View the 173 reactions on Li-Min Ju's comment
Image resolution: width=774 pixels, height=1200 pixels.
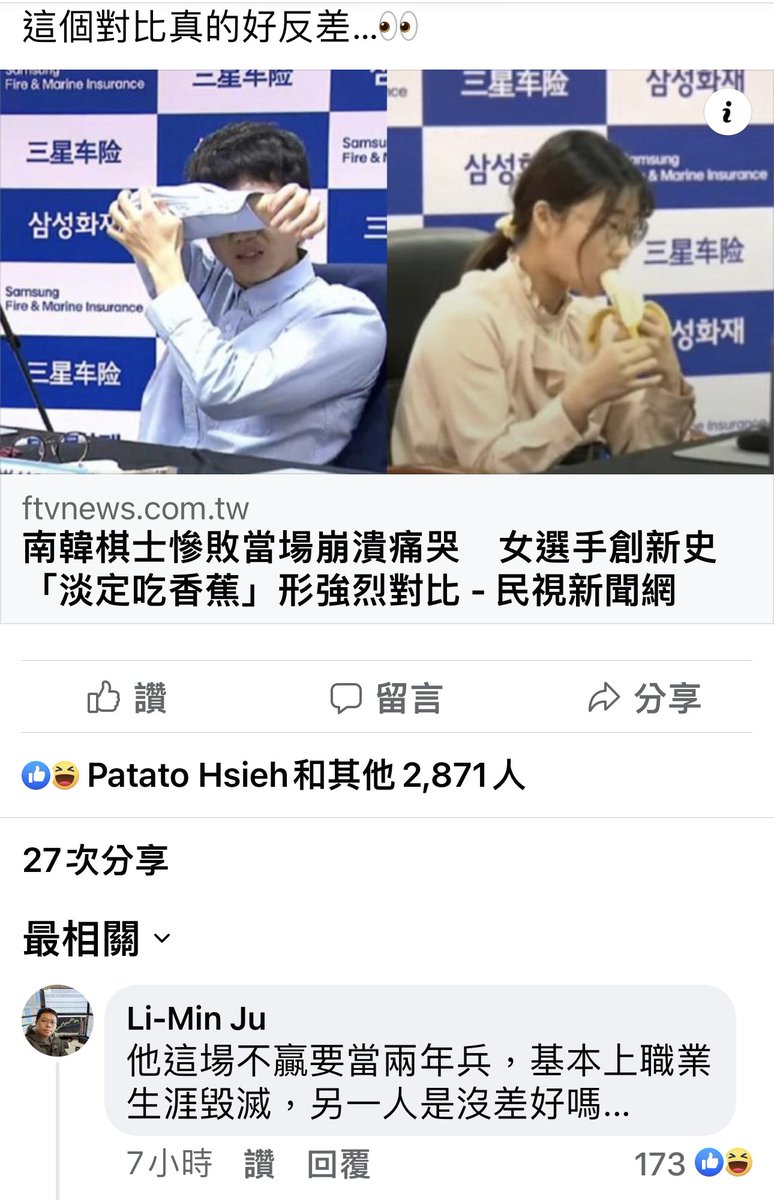[x=692, y=1163]
